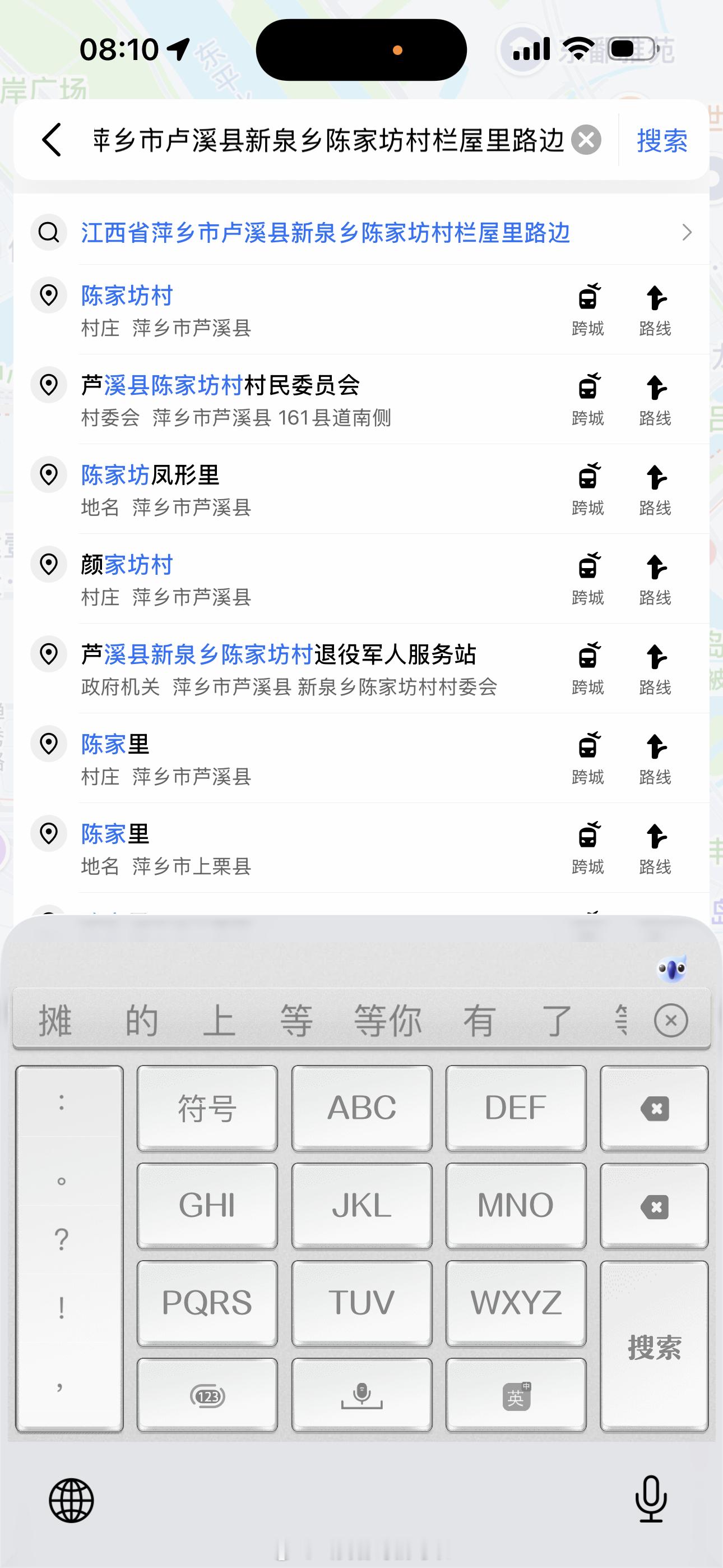The image size is (723, 1568).
Task: Get 路线 for 芦溪县陈家坊村村民委员会
Action: 655,399
